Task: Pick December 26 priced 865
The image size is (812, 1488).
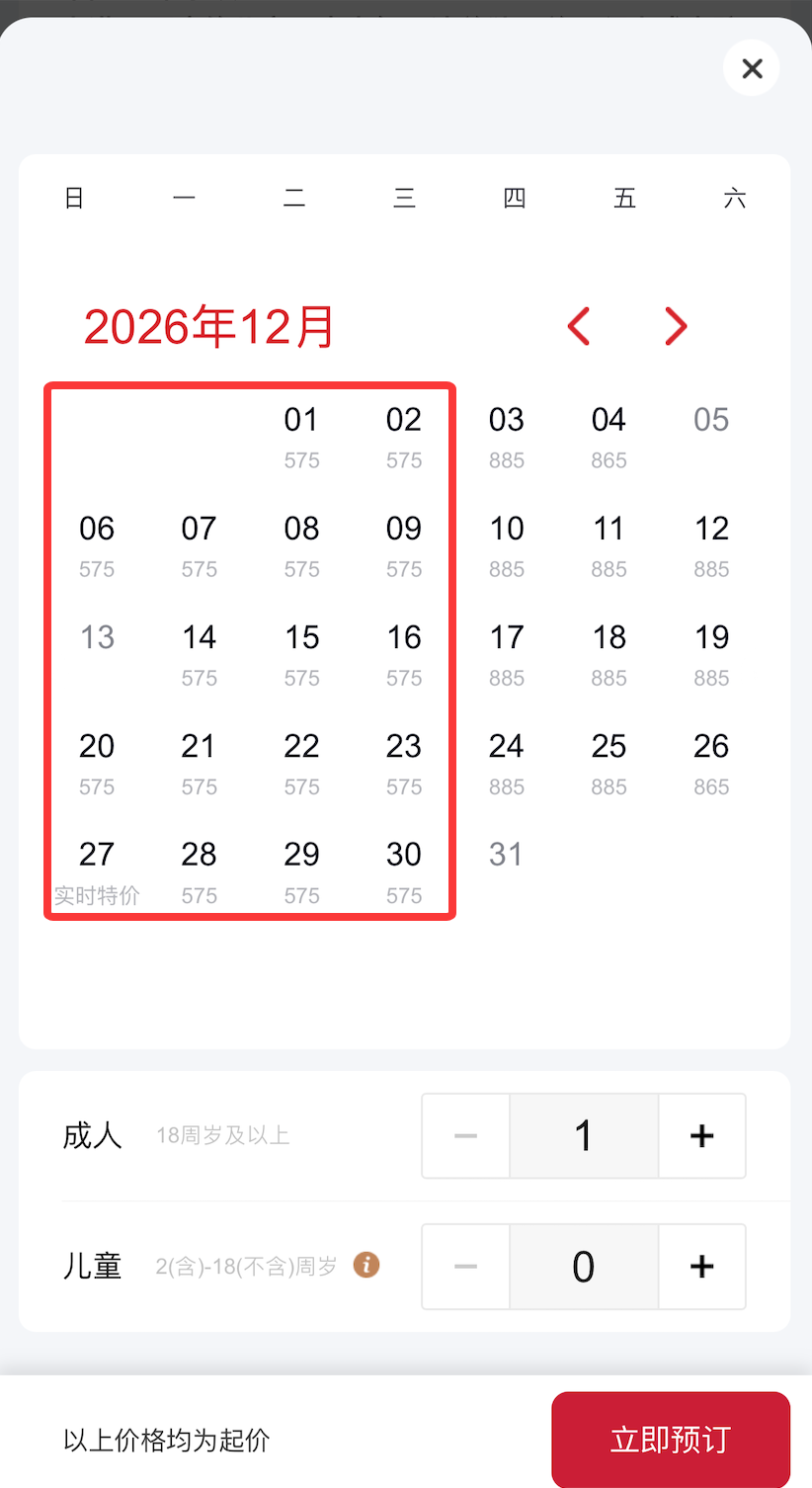Action: (x=711, y=764)
